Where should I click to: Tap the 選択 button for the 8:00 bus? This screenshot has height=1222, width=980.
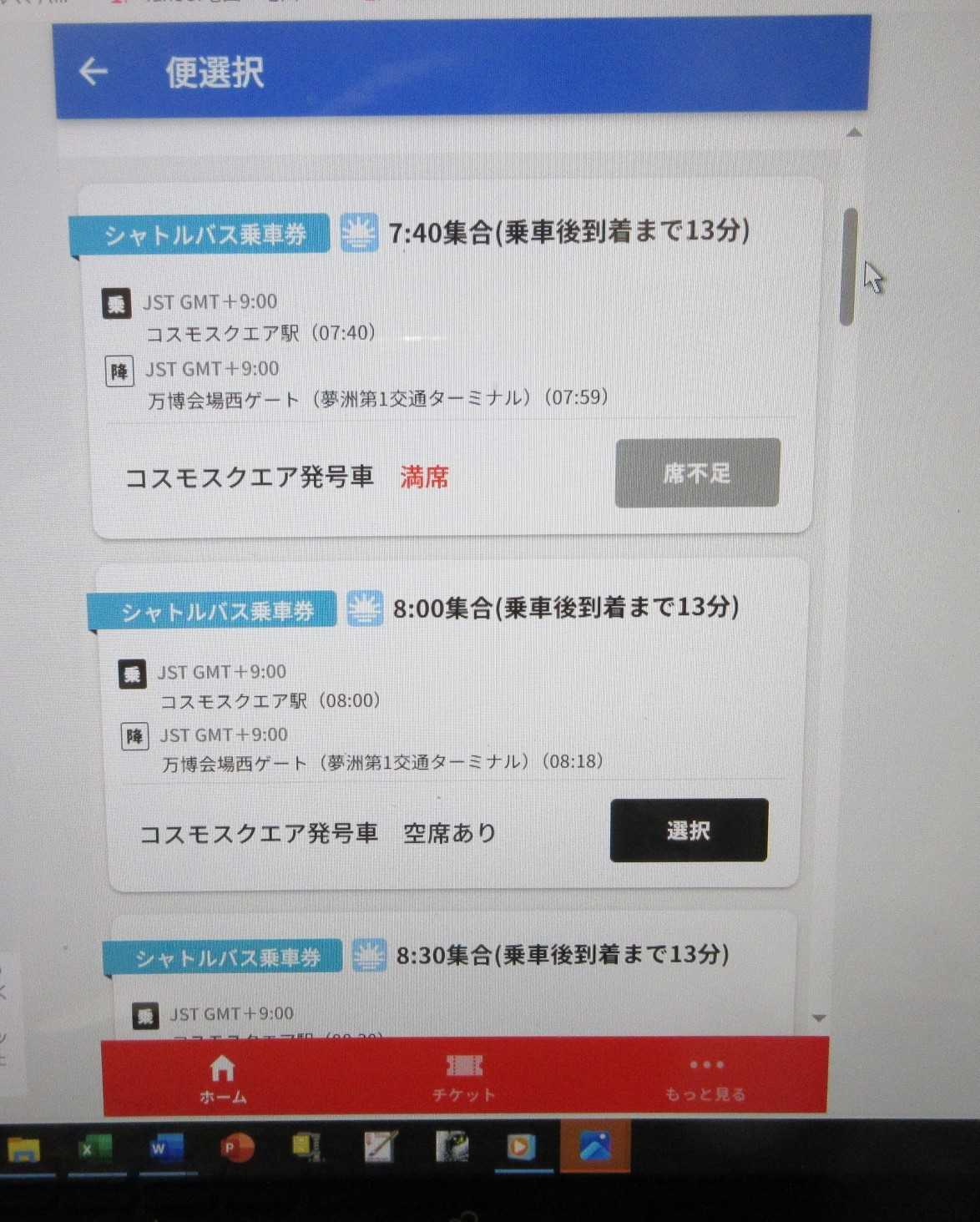click(689, 831)
